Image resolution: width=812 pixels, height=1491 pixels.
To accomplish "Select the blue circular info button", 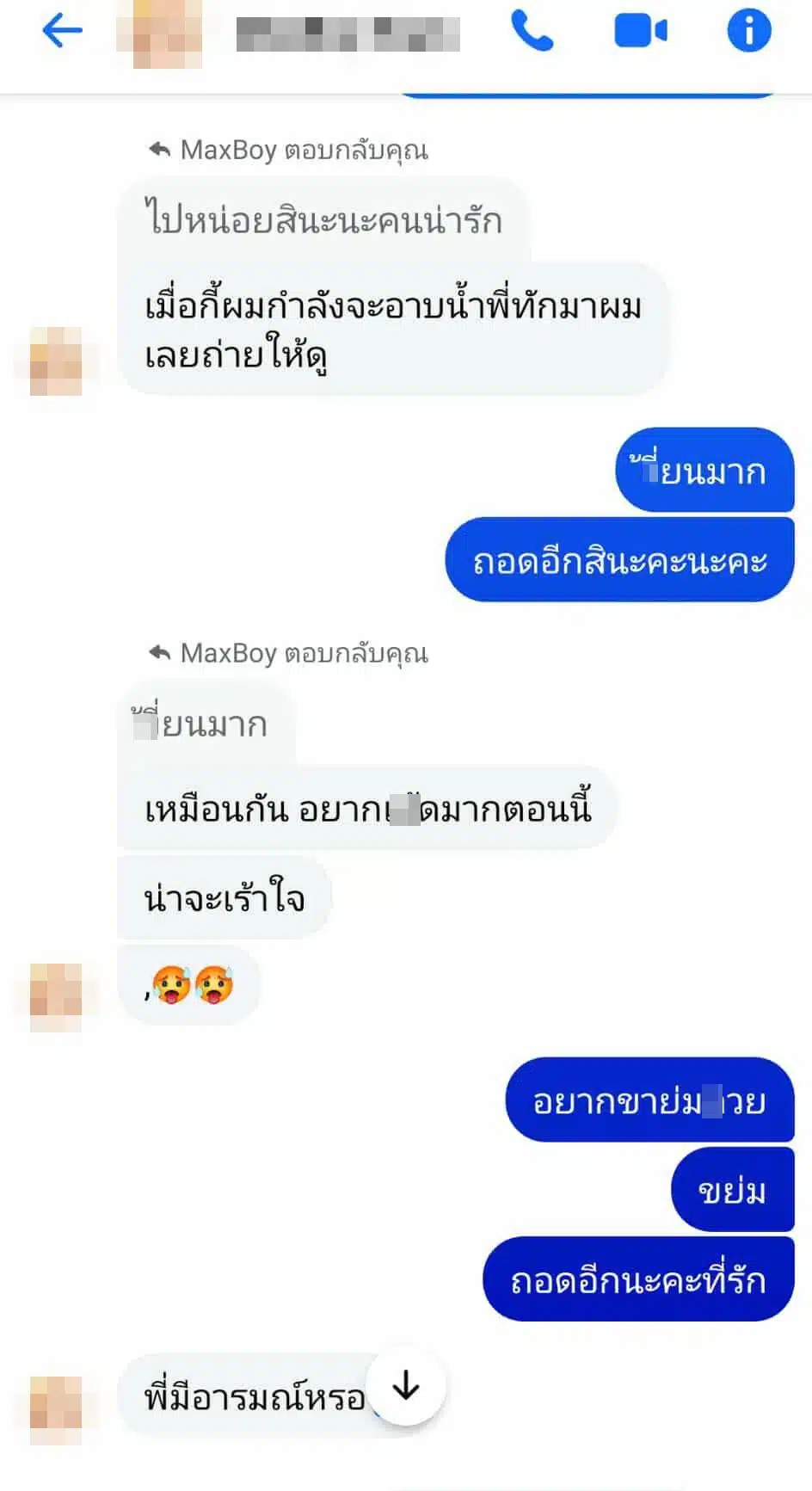I will (x=747, y=31).
